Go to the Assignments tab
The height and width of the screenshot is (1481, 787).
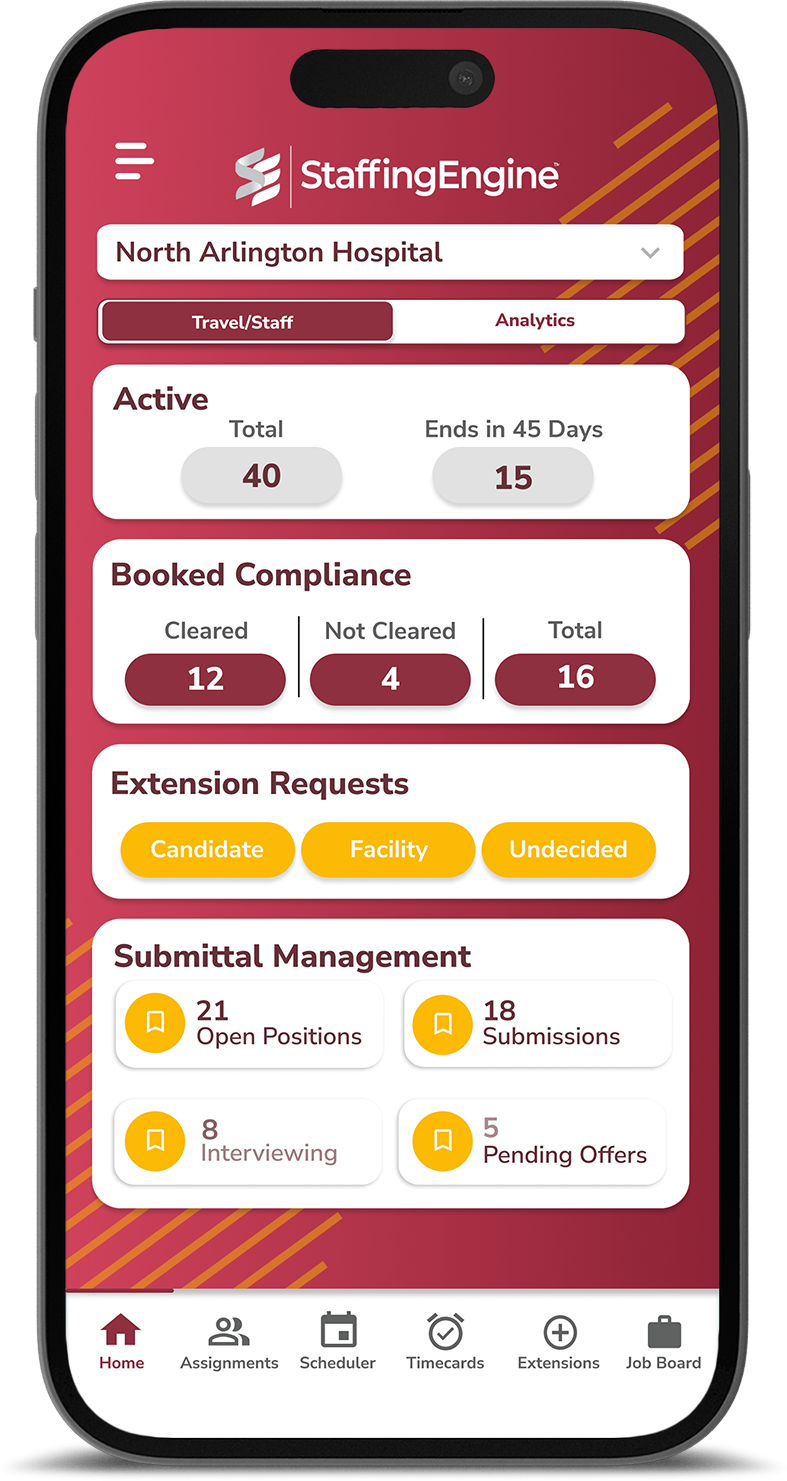(229, 1343)
